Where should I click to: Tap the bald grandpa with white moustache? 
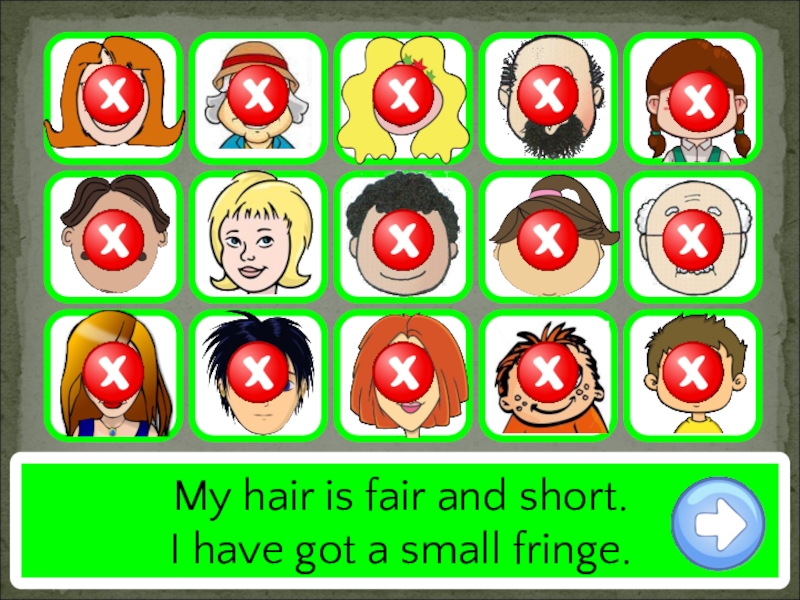[x=692, y=237]
